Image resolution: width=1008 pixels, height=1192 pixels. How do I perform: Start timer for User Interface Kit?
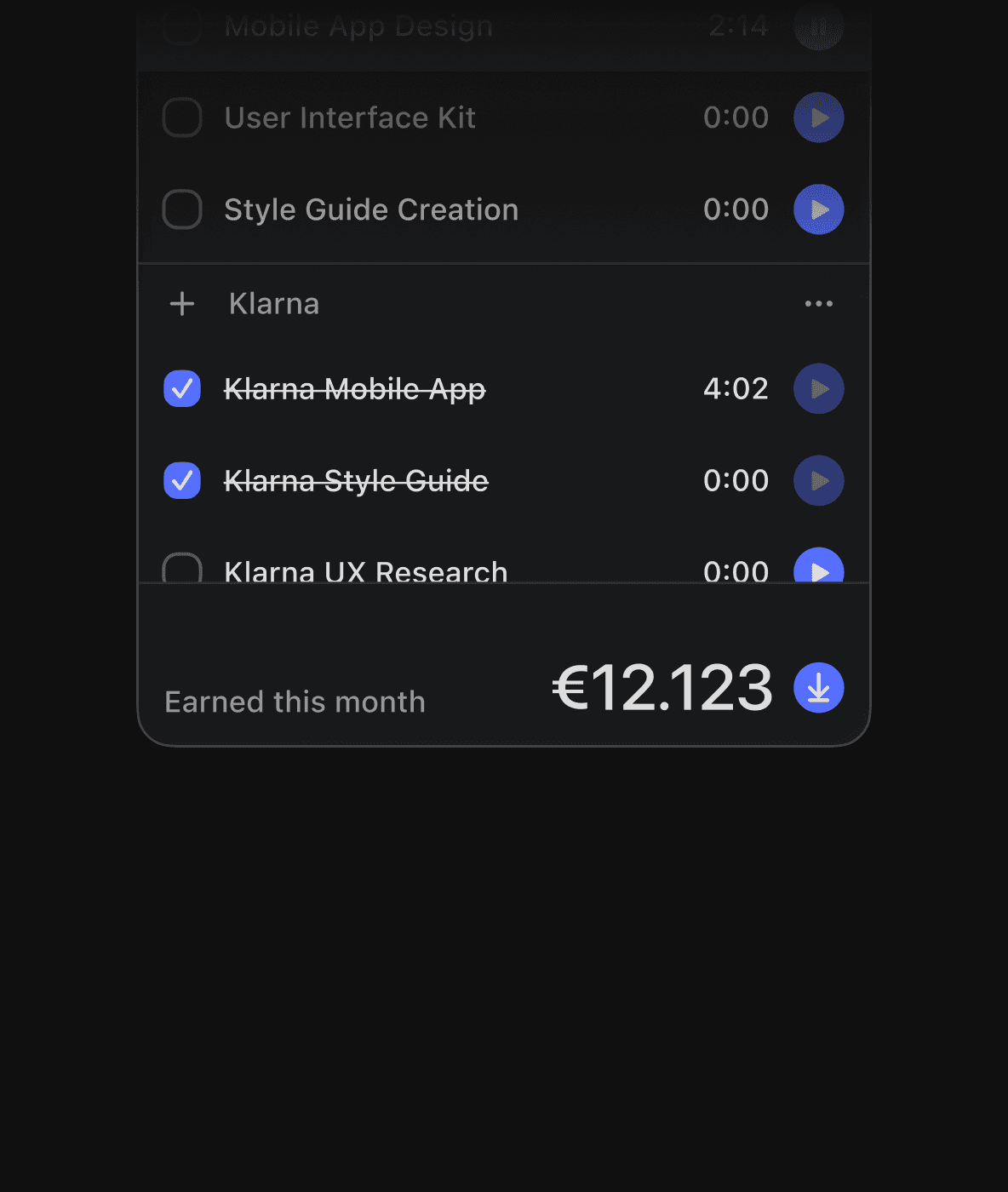[818, 117]
